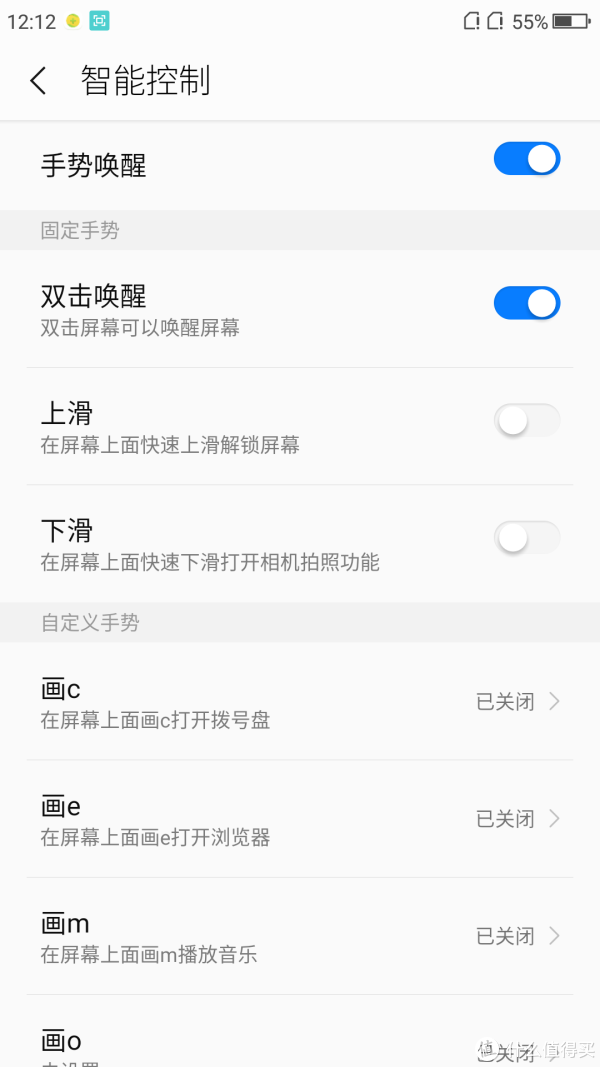The height and width of the screenshot is (1067, 600).
Task: Open the 画o gesture setting
Action: coord(300,1031)
